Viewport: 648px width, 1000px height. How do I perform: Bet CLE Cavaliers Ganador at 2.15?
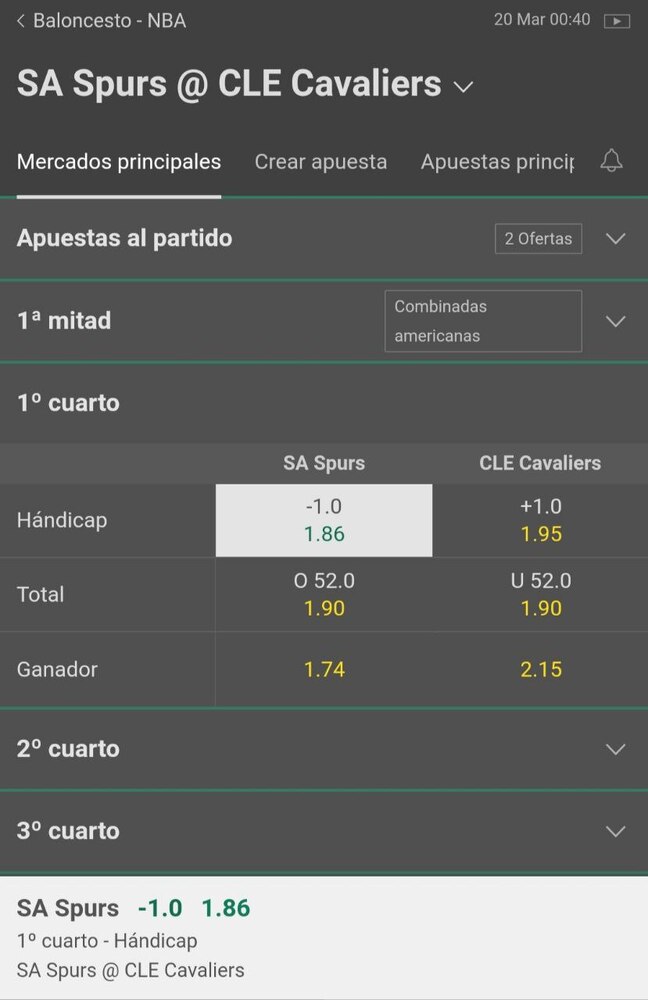coord(541,669)
